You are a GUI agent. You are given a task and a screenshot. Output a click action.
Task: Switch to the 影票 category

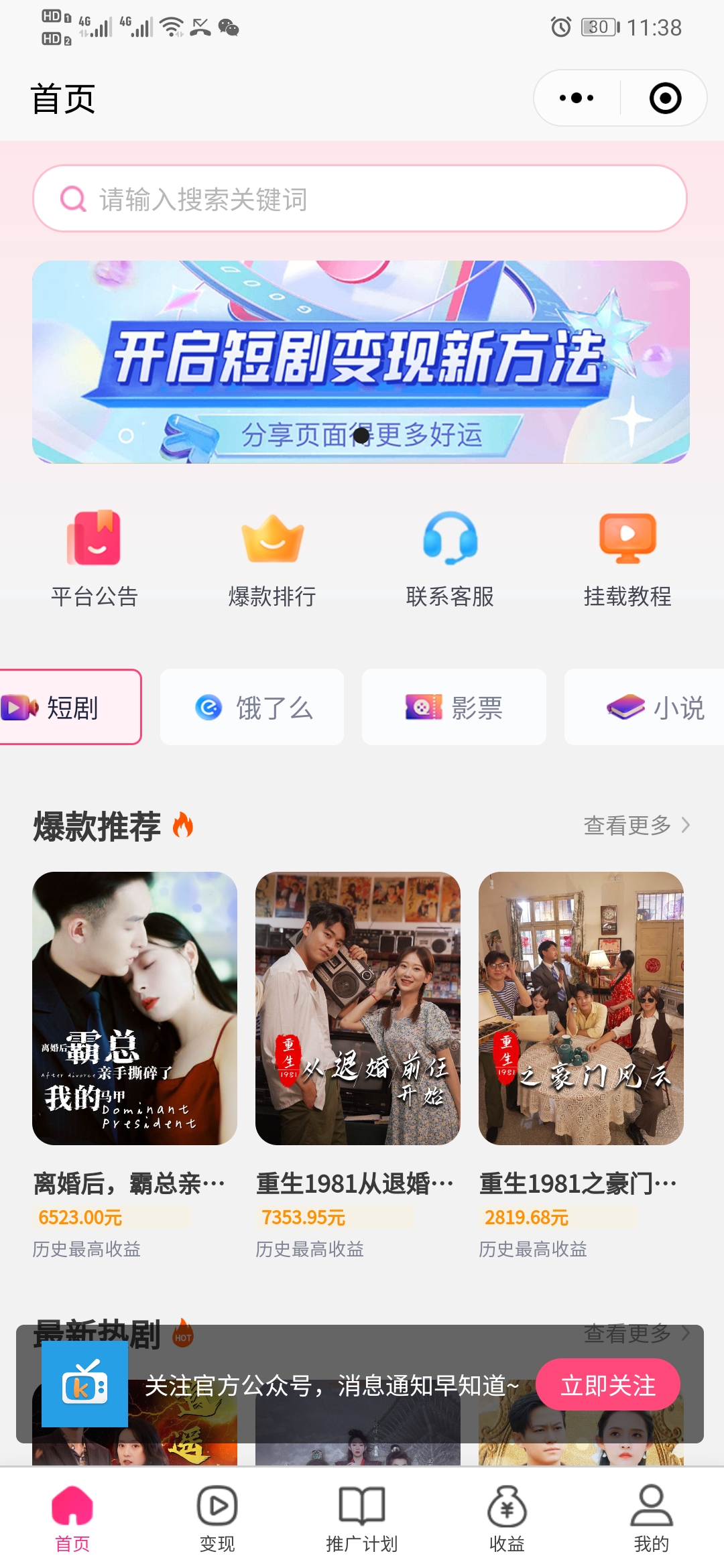coord(454,707)
